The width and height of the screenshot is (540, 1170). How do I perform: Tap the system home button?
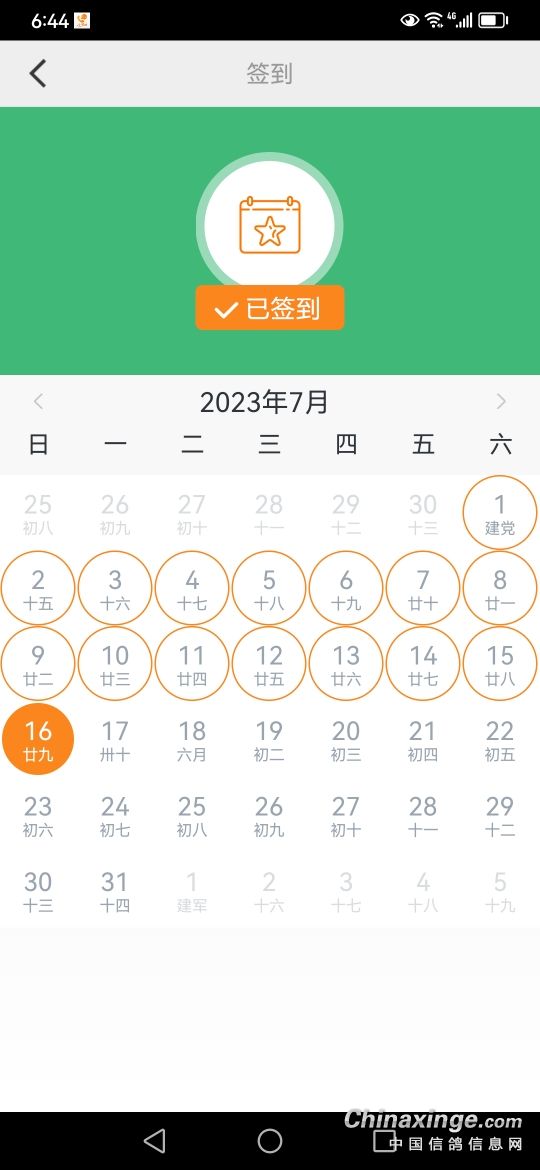tap(270, 1140)
